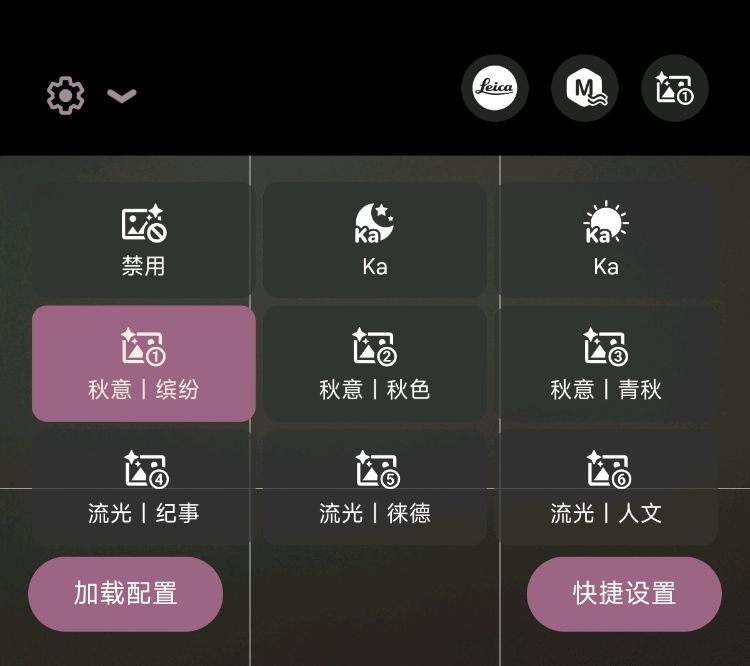Select preset 秋意｜青秋
The height and width of the screenshot is (666, 750).
tap(606, 364)
